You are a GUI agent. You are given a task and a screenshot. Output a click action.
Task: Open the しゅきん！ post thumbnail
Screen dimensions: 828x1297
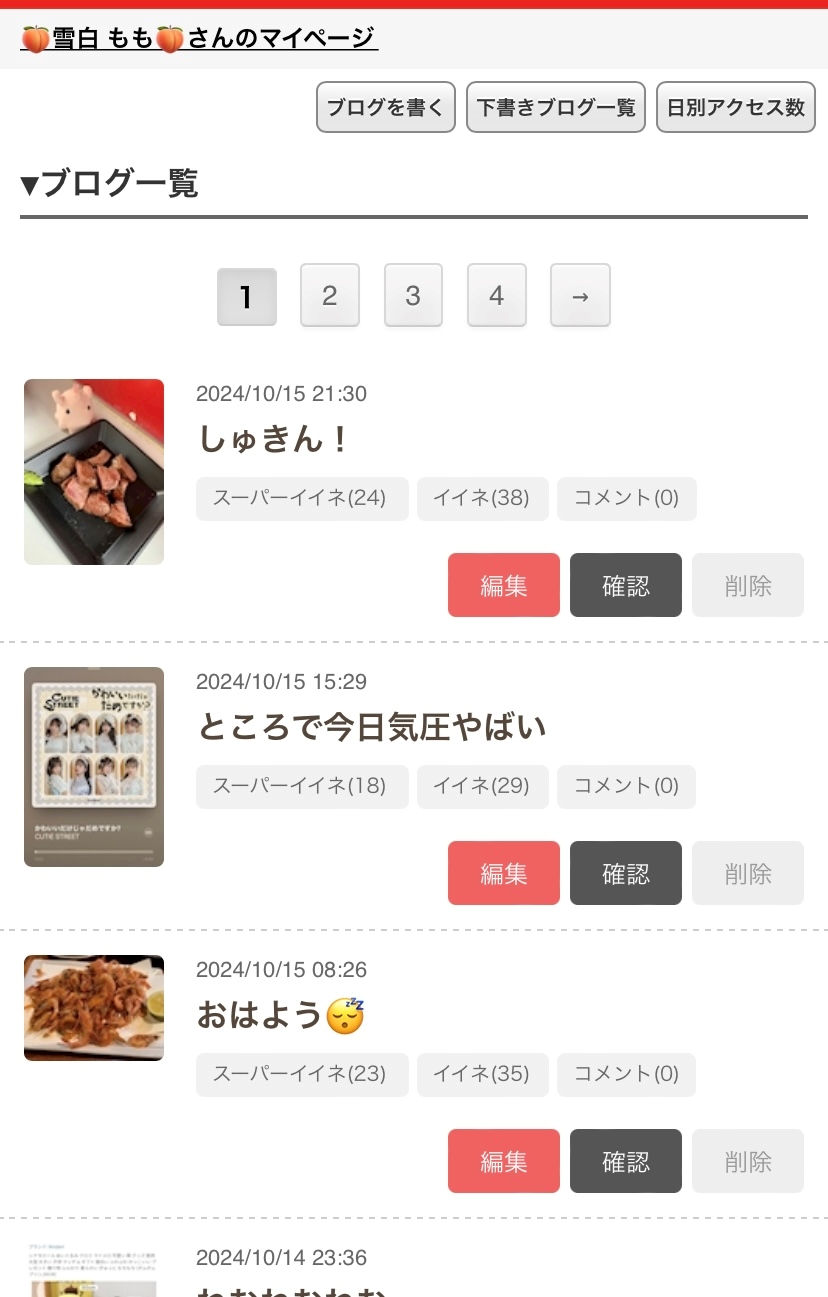(94, 472)
